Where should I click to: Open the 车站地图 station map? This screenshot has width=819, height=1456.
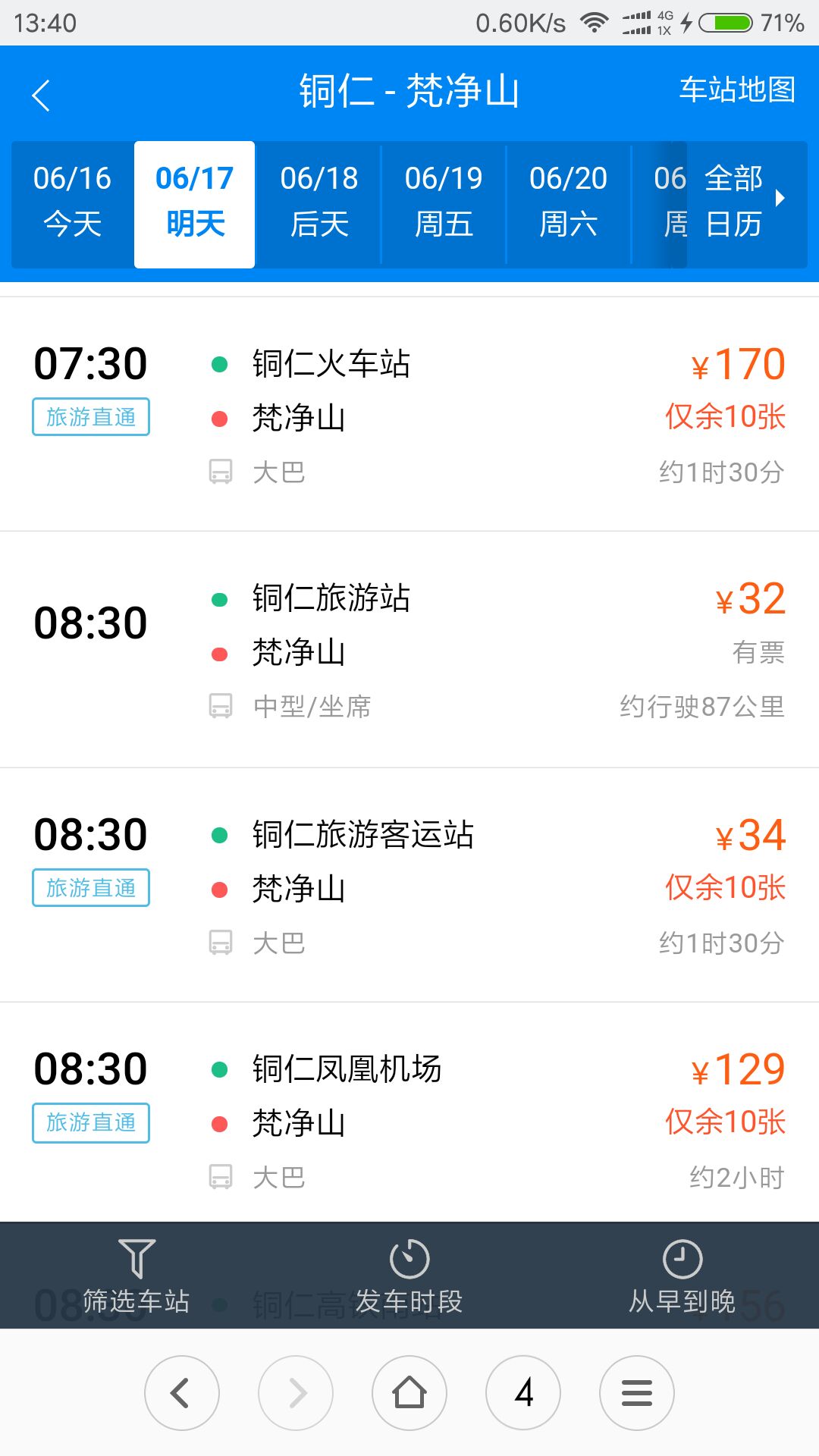[736, 89]
